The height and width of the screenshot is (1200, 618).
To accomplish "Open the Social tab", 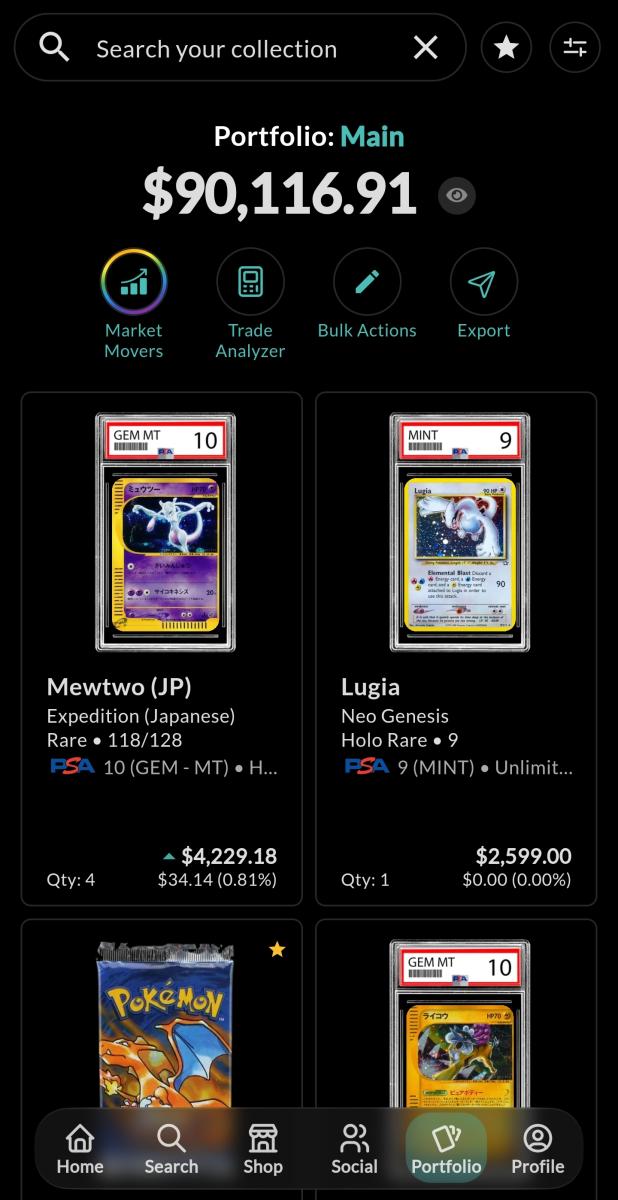I will tap(354, 1148).
